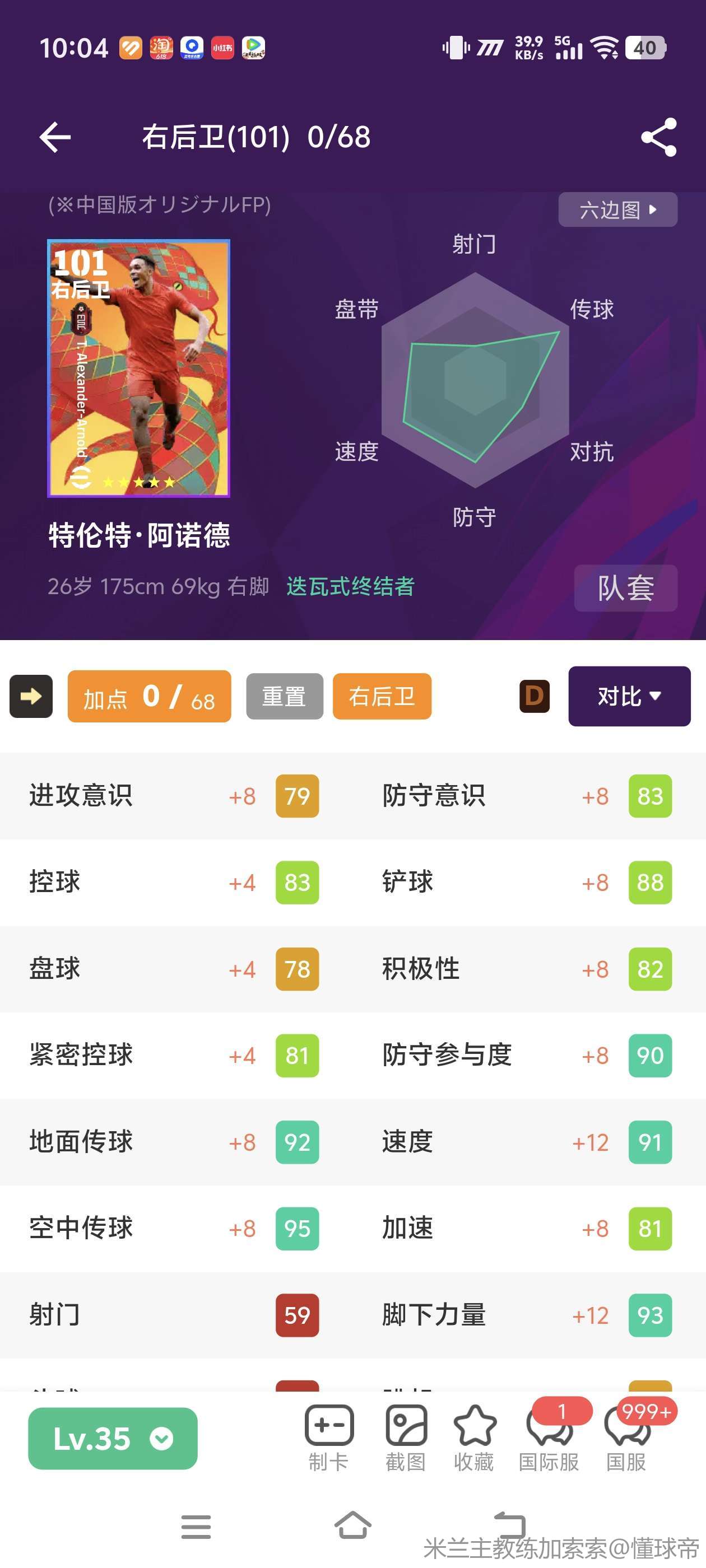Tap the D grade badge
Viewport: 706px width, 1568px height.
pos(534,696)
